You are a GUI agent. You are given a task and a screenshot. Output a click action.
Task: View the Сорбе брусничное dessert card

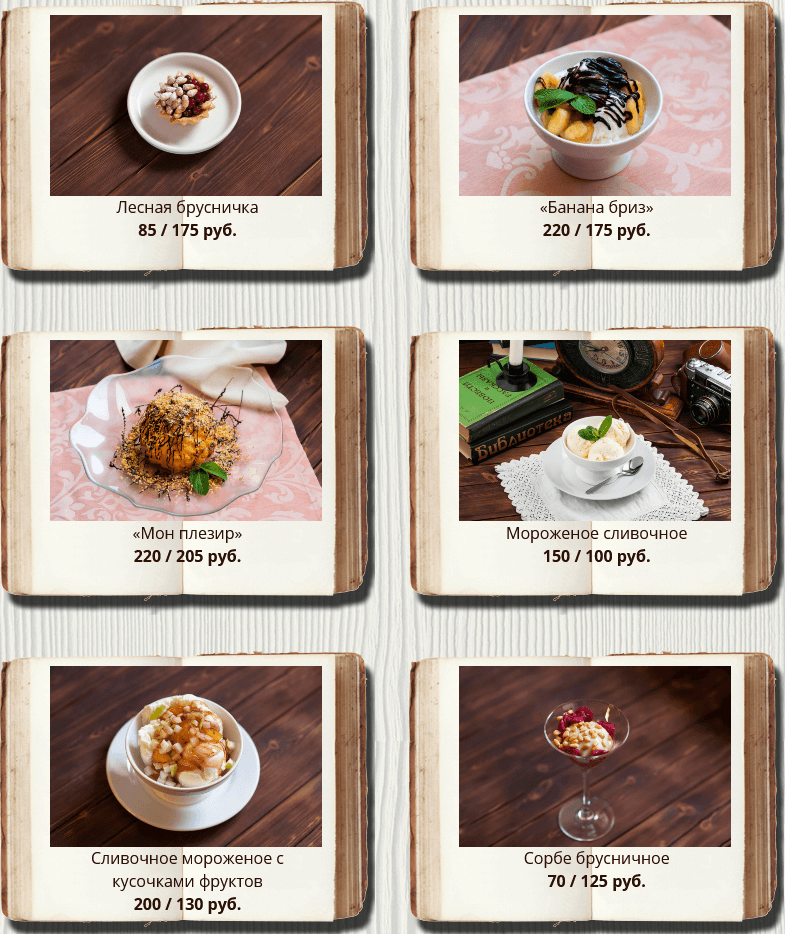[595, 757]
